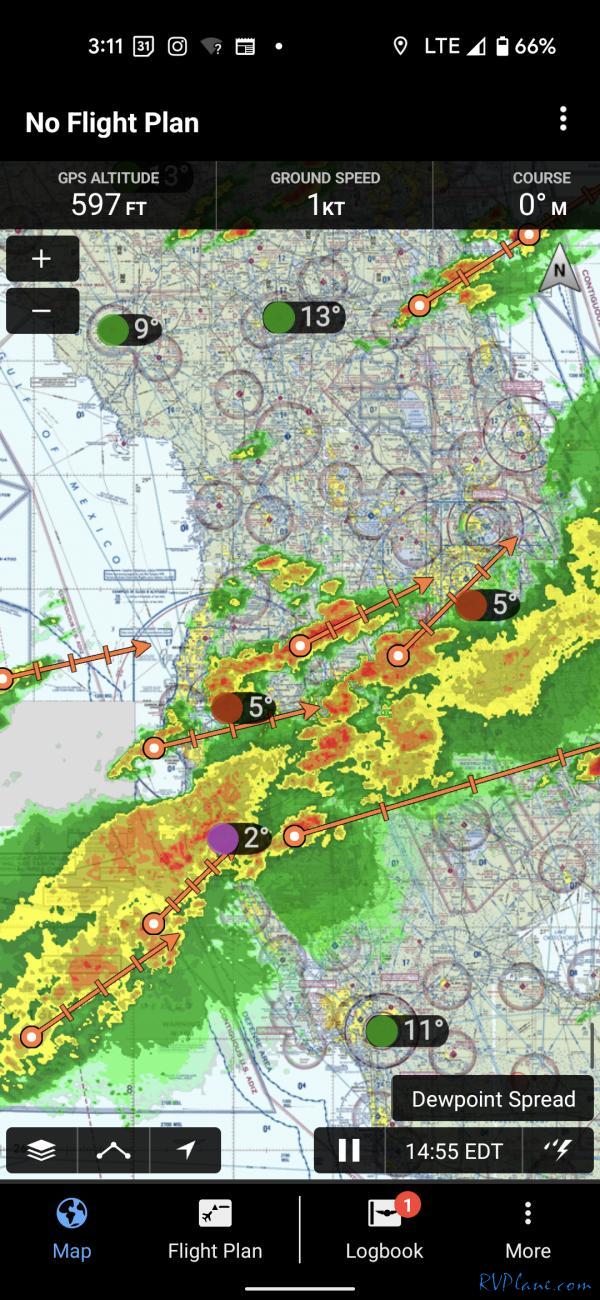The image size is (600, 1300).
Task: Open the purple 2° dewpoint marker
Action: [x=238, y=837]
